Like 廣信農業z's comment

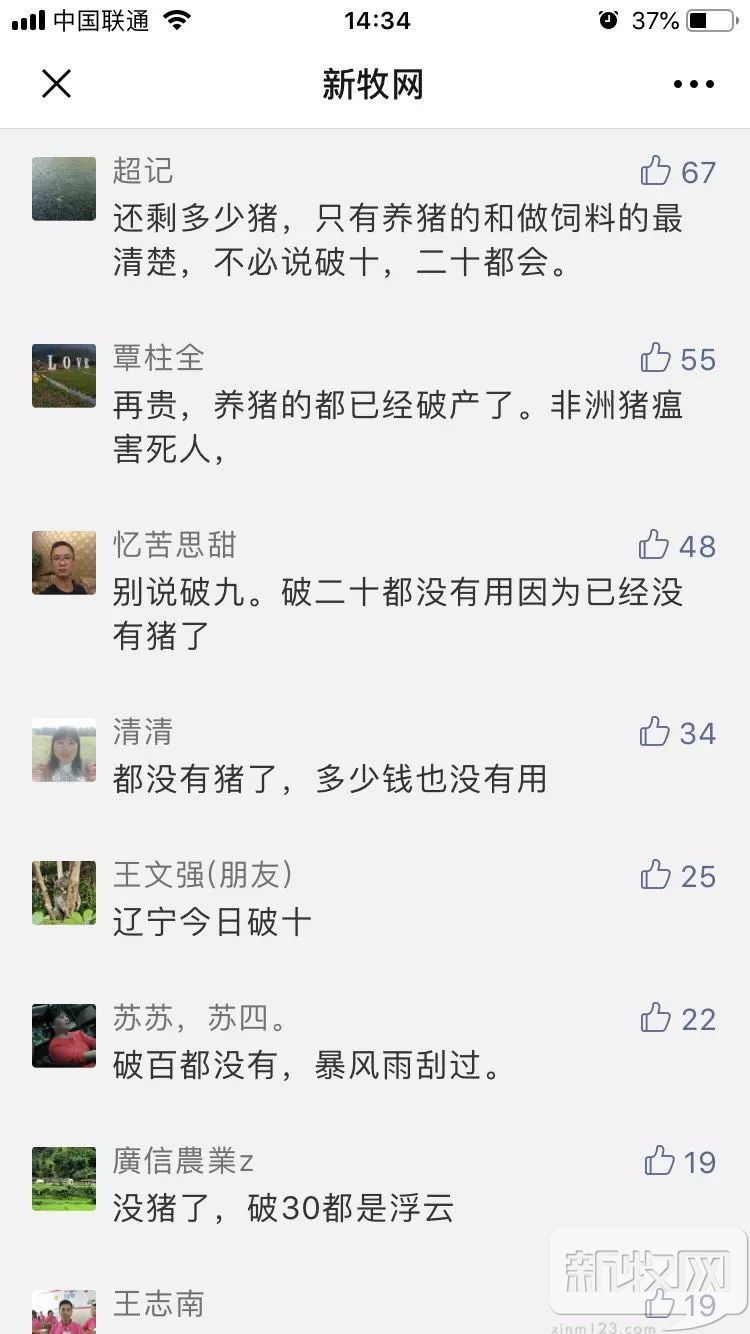[660, 1161]
